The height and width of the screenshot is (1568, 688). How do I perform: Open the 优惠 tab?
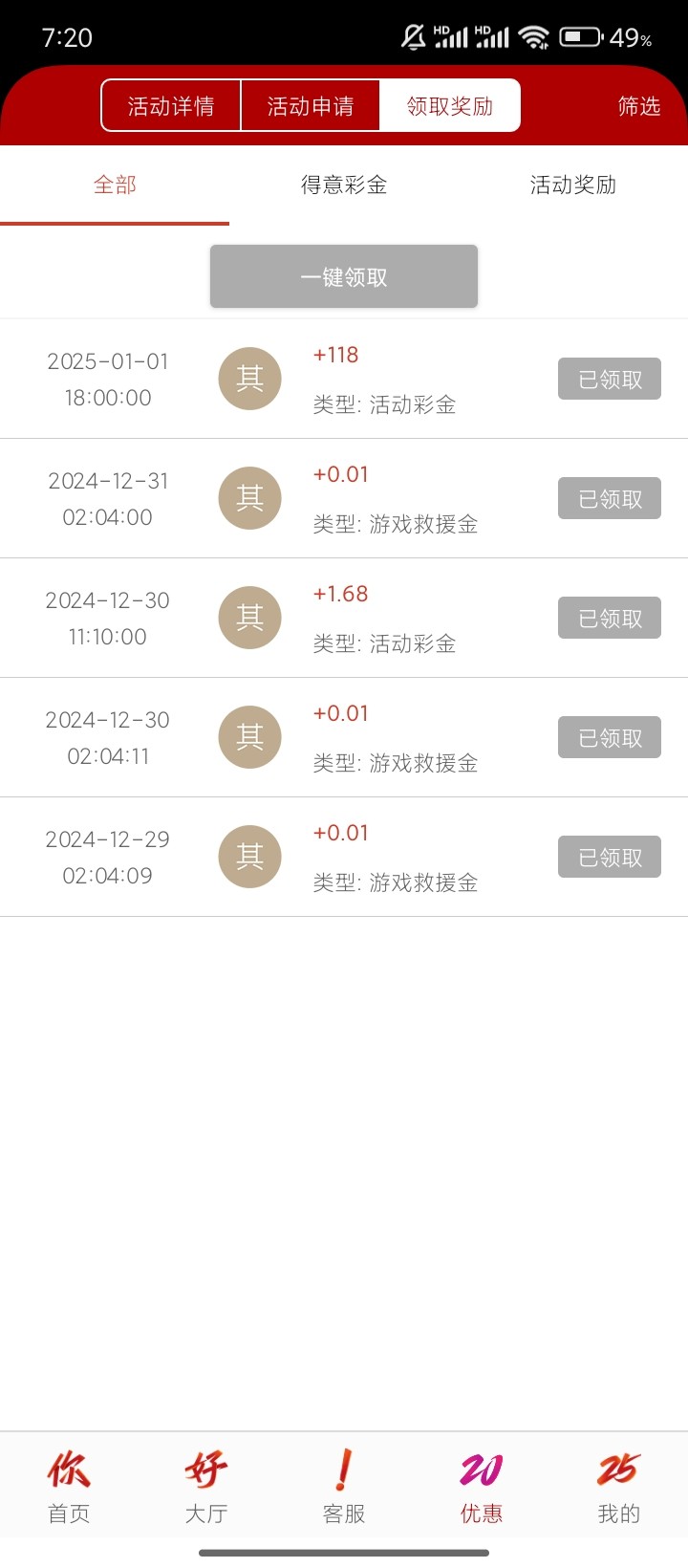482,1486
